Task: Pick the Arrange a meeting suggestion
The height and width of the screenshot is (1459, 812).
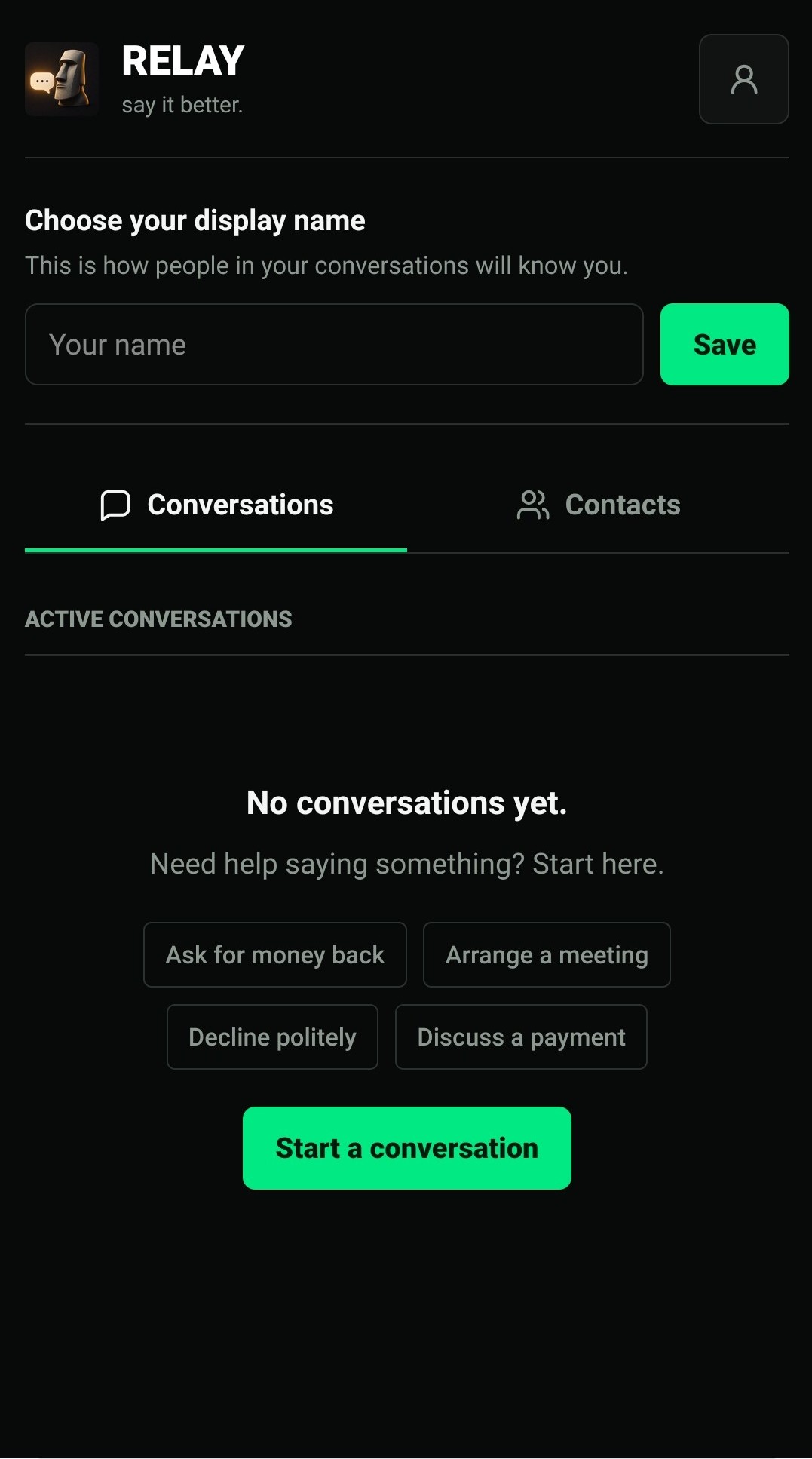Action: click(x=547, y=954)
